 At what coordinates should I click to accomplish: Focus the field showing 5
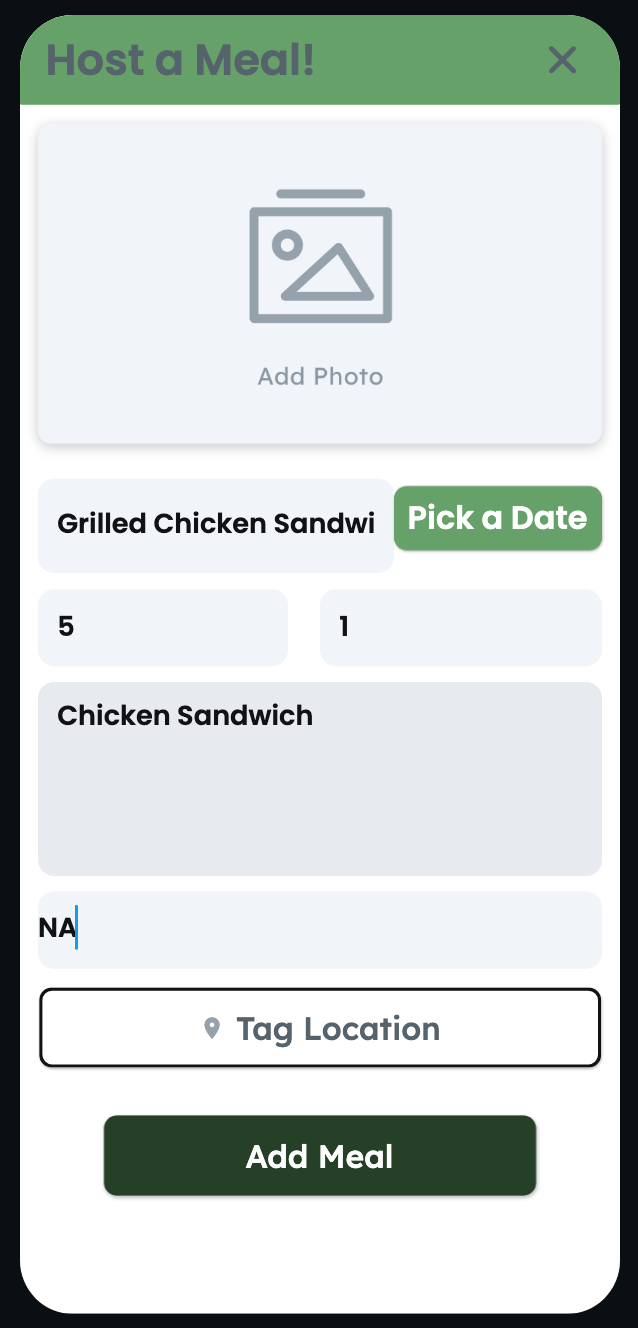tap(162, 628)
